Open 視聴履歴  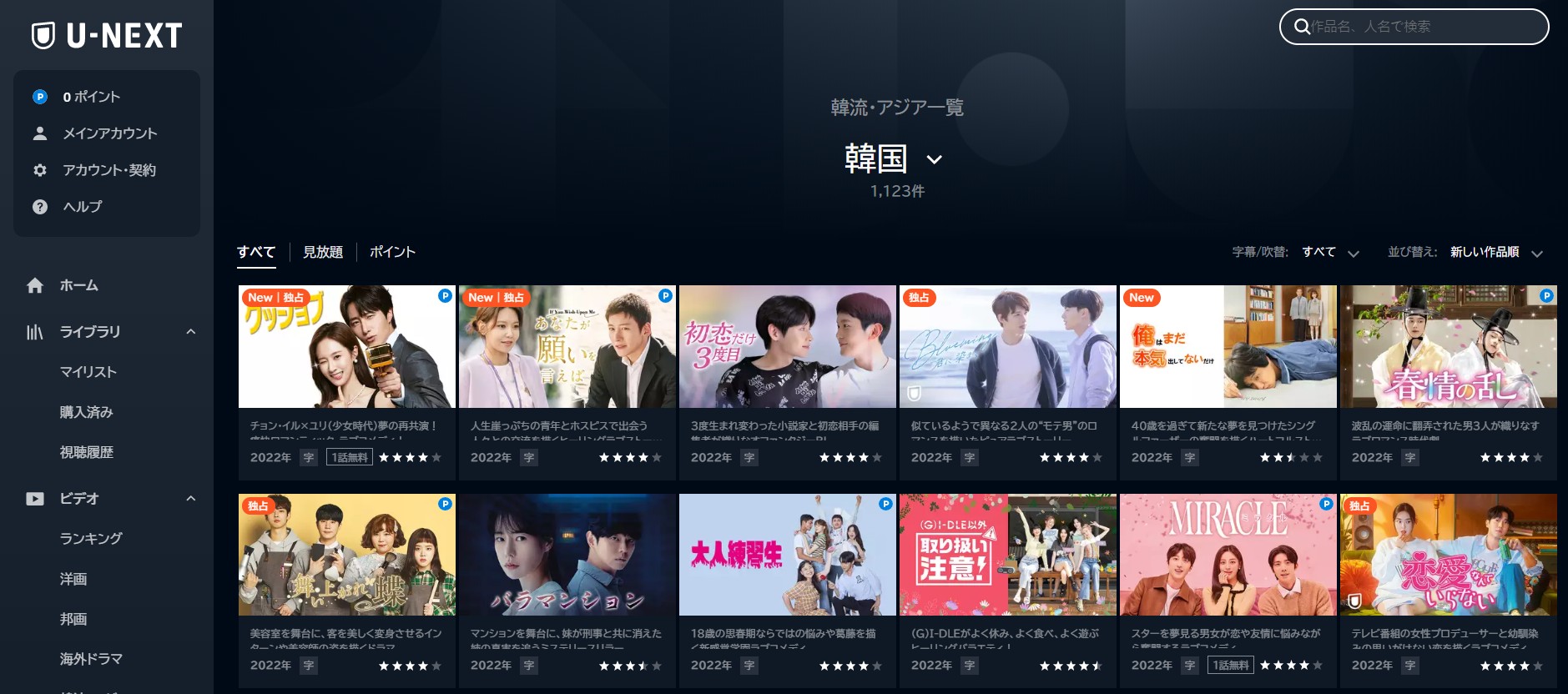tap(86, 452)
